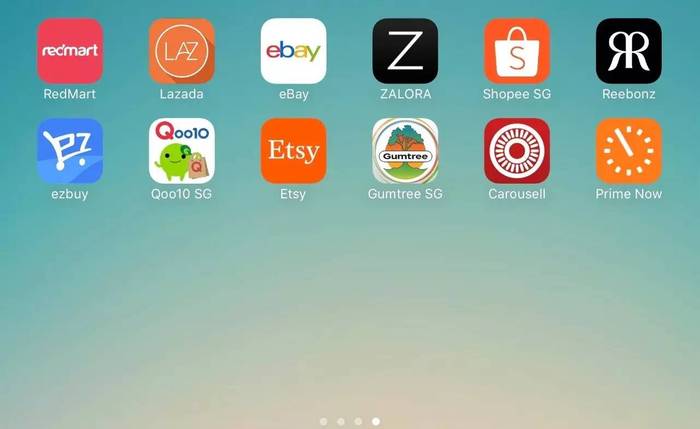The image size is (700, 429).
Task: Open the RedMart app
Action: pyautogui.click(x=70, y=51)
